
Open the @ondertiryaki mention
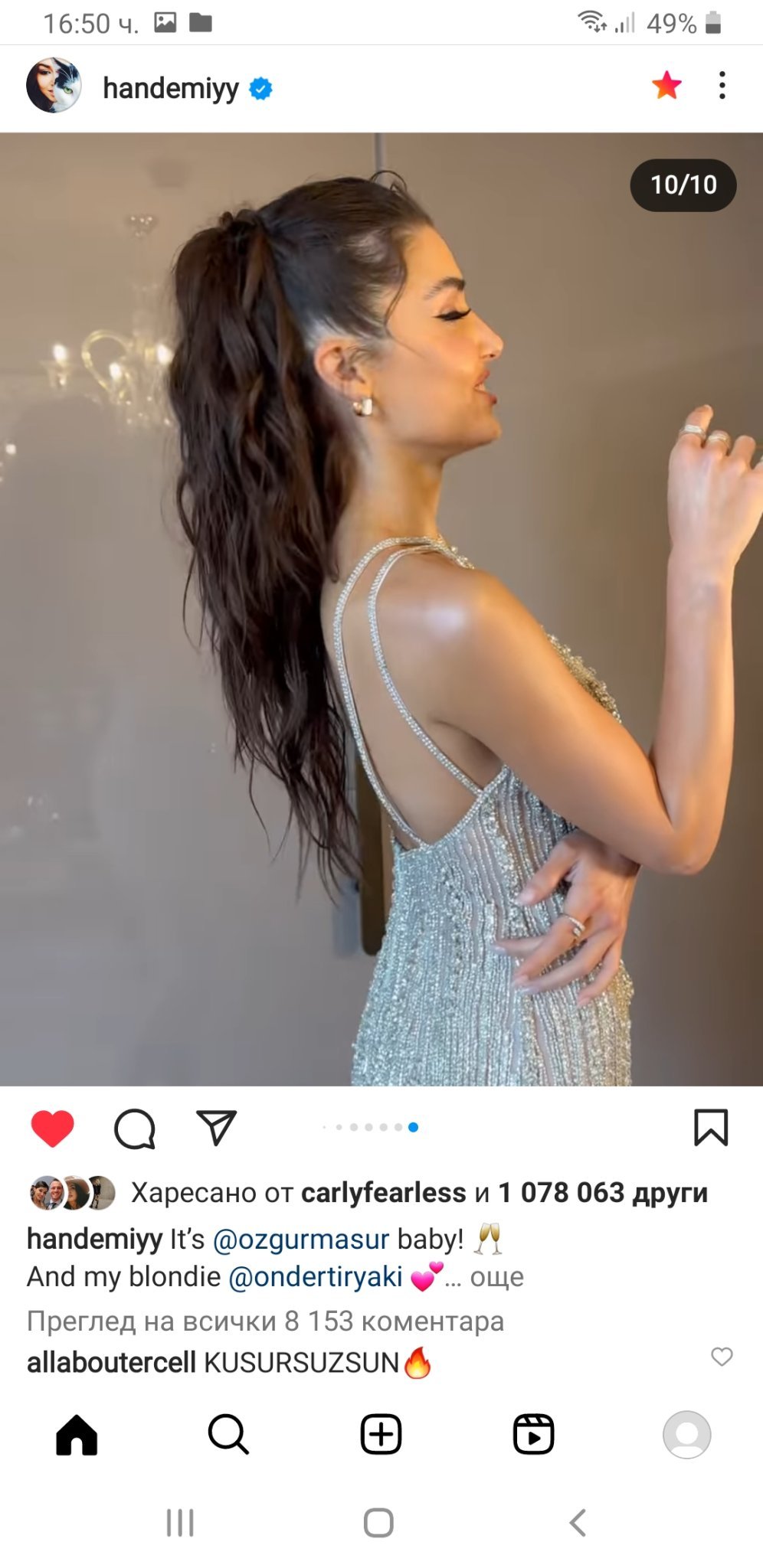coord(316,1276)
